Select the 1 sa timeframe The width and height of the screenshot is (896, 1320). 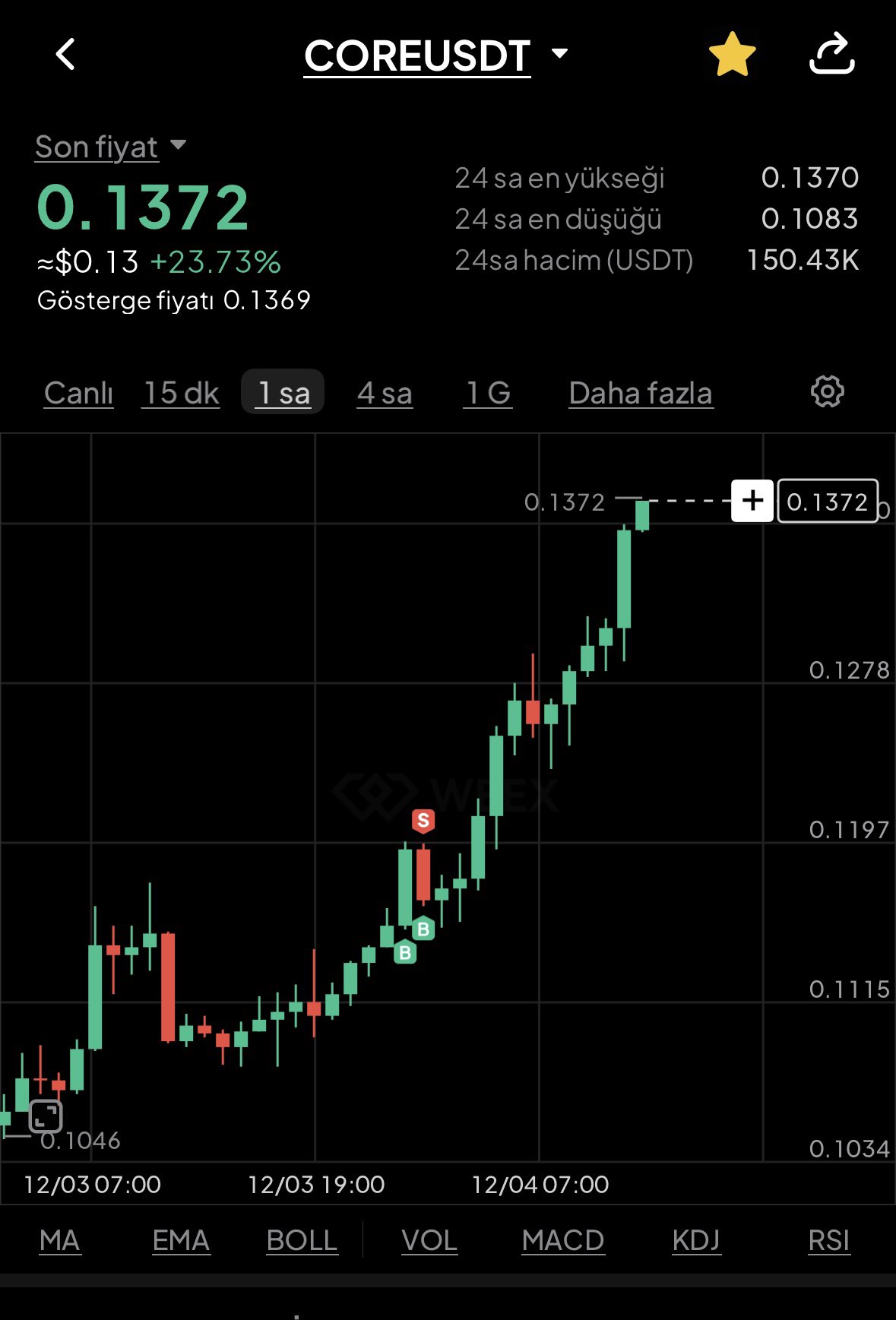pos(283,393)
